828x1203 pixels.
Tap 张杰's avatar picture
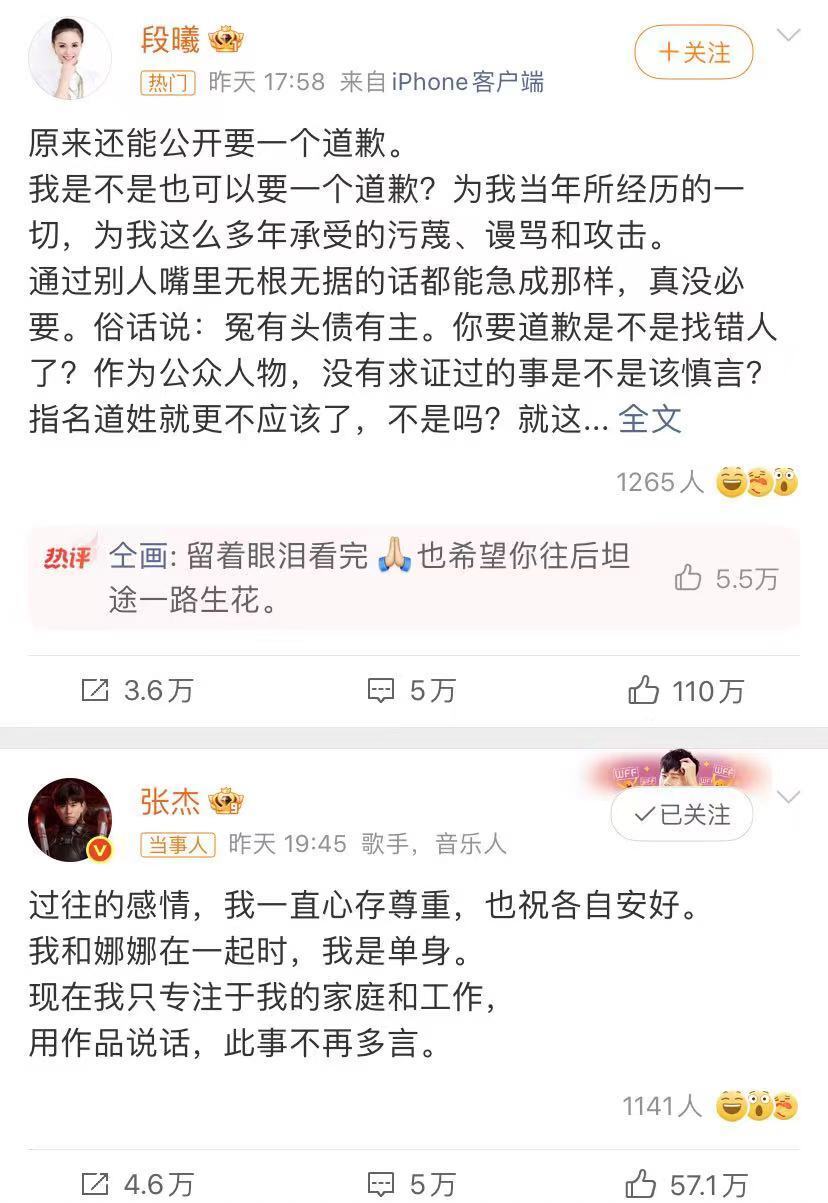70,819
